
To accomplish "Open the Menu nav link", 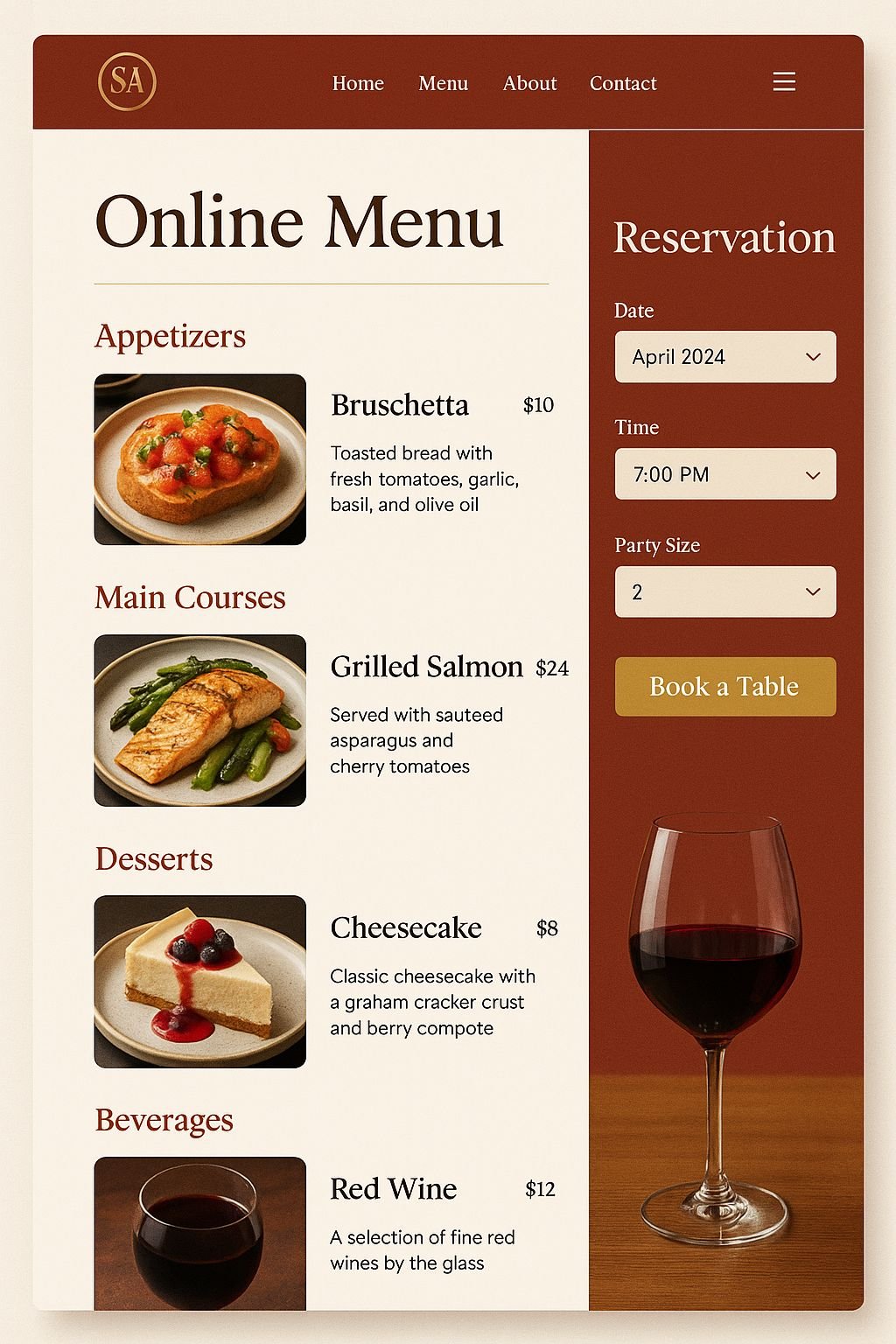I will [x=443, y=83].
